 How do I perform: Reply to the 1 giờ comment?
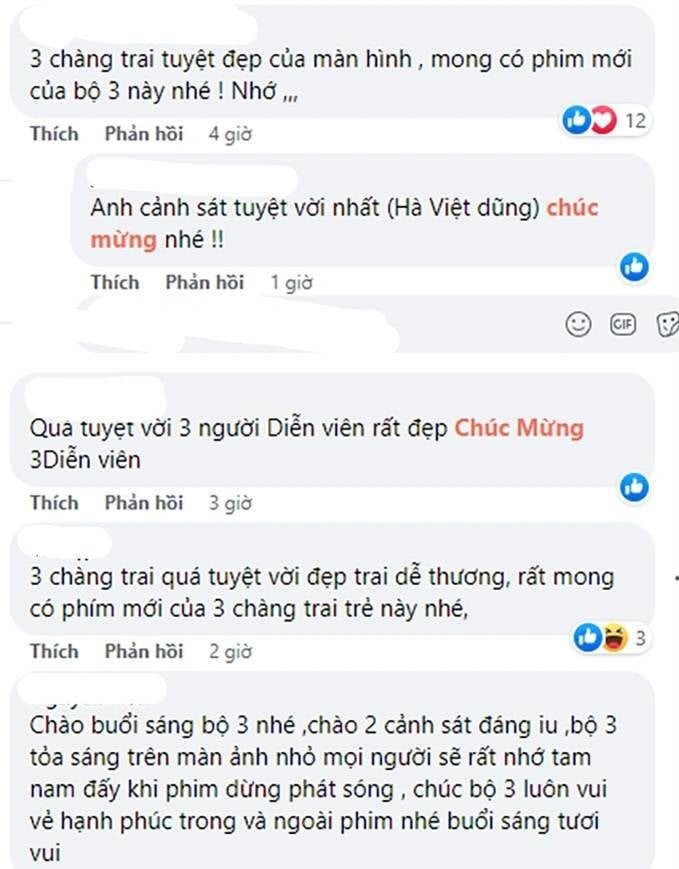(x=204, y=282)
